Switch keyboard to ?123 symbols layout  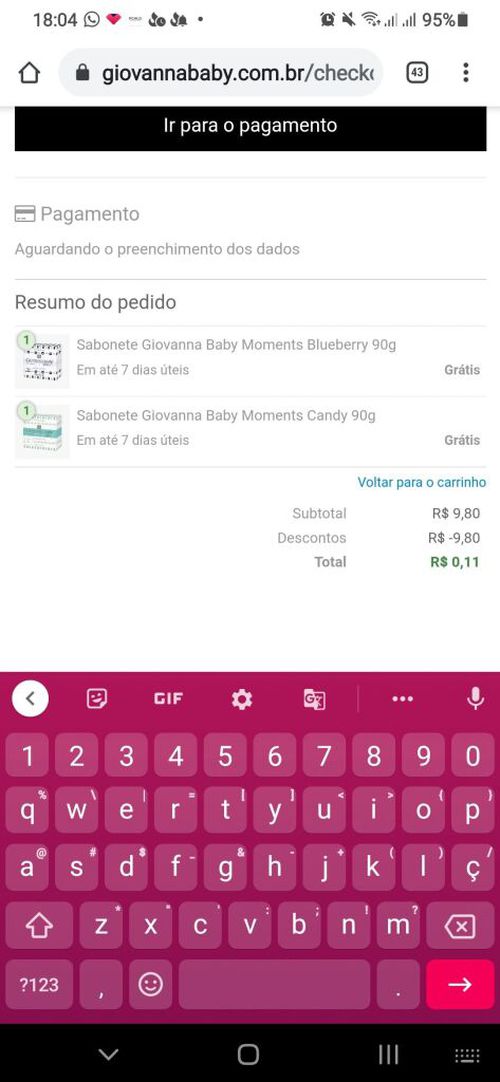39,984
